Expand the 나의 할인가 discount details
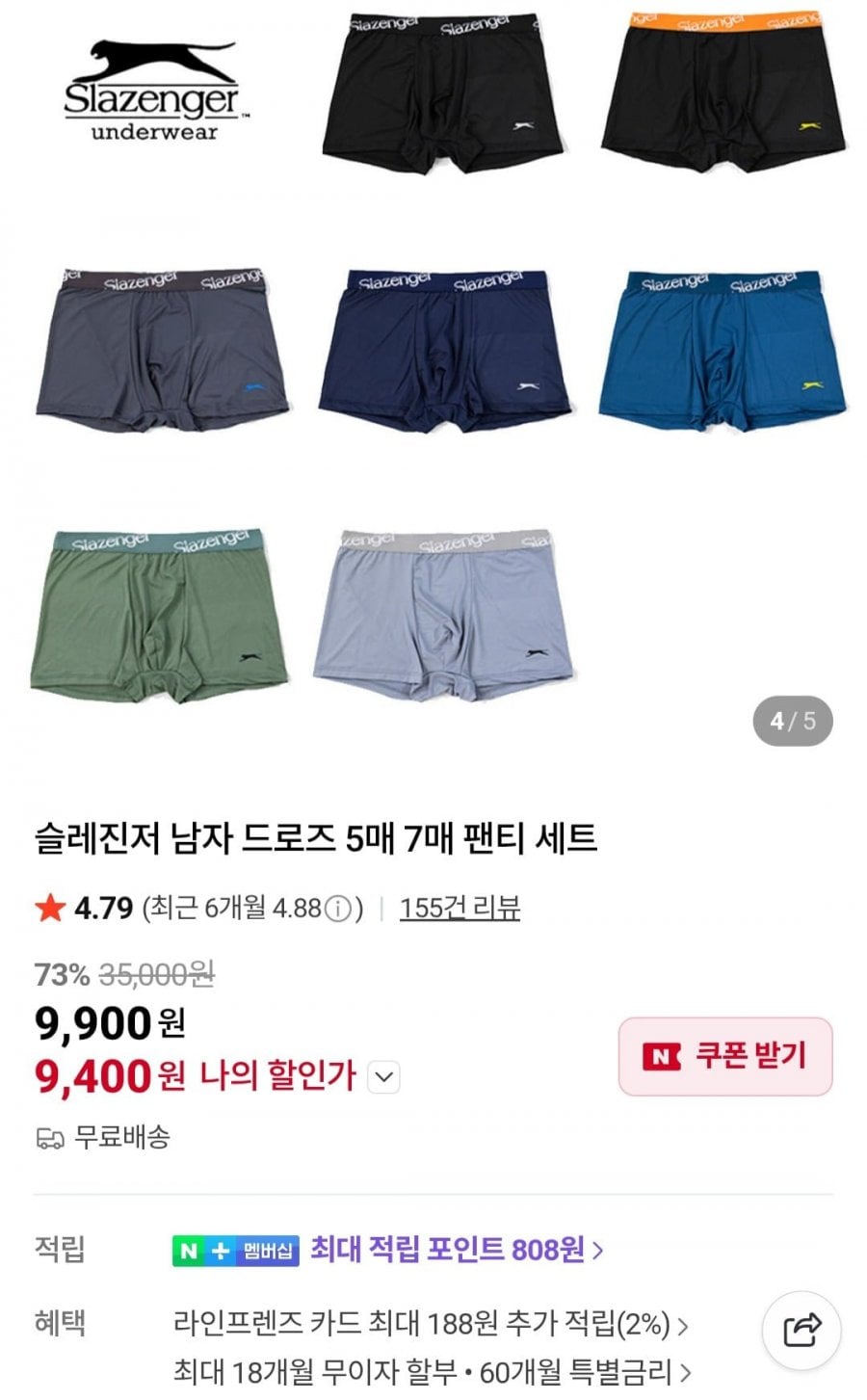867x1400 pixels. click(x=383, y=1076)
